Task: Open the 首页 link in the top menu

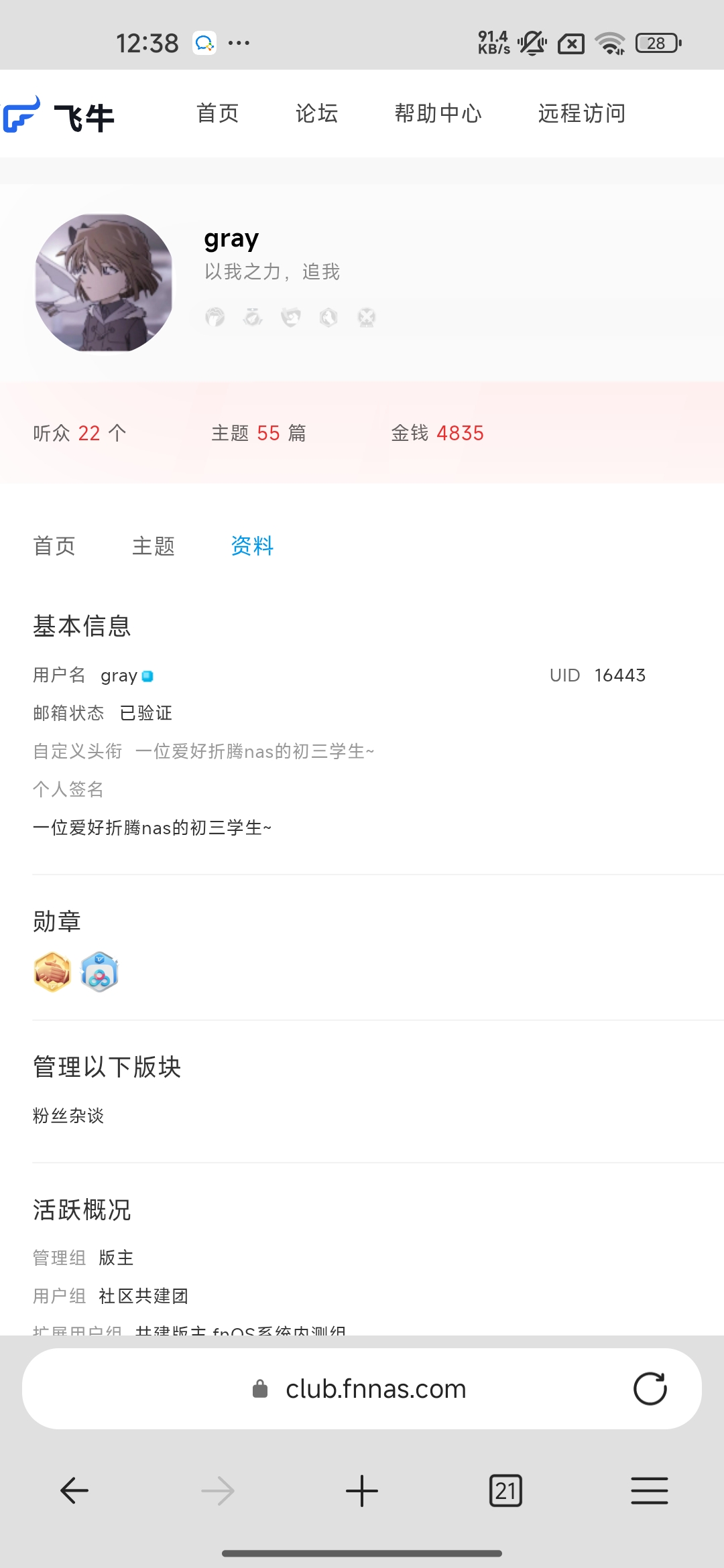Action: (x=217, y=113)
